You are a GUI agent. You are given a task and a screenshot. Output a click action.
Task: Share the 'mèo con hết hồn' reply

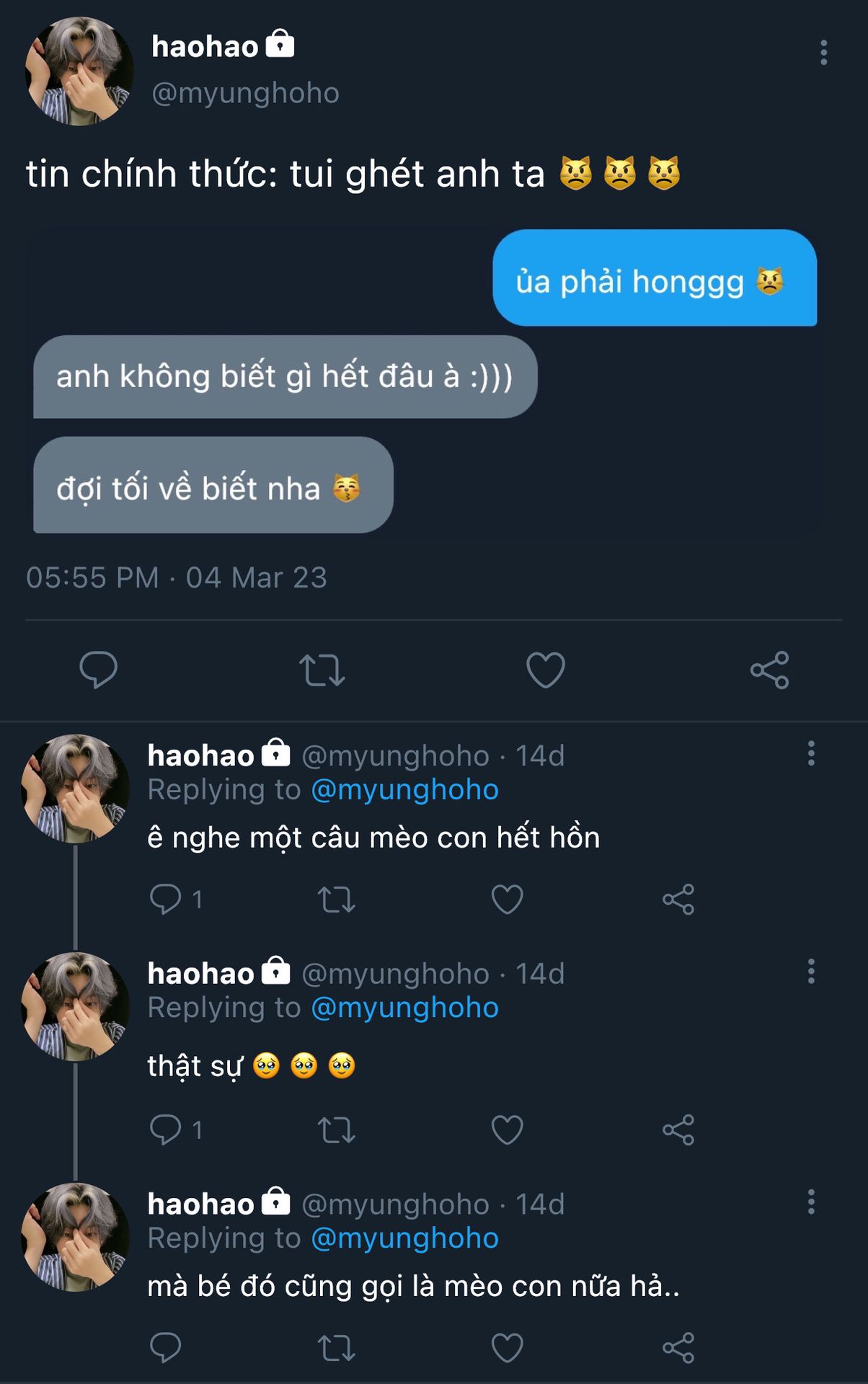[x=678, y=899]
